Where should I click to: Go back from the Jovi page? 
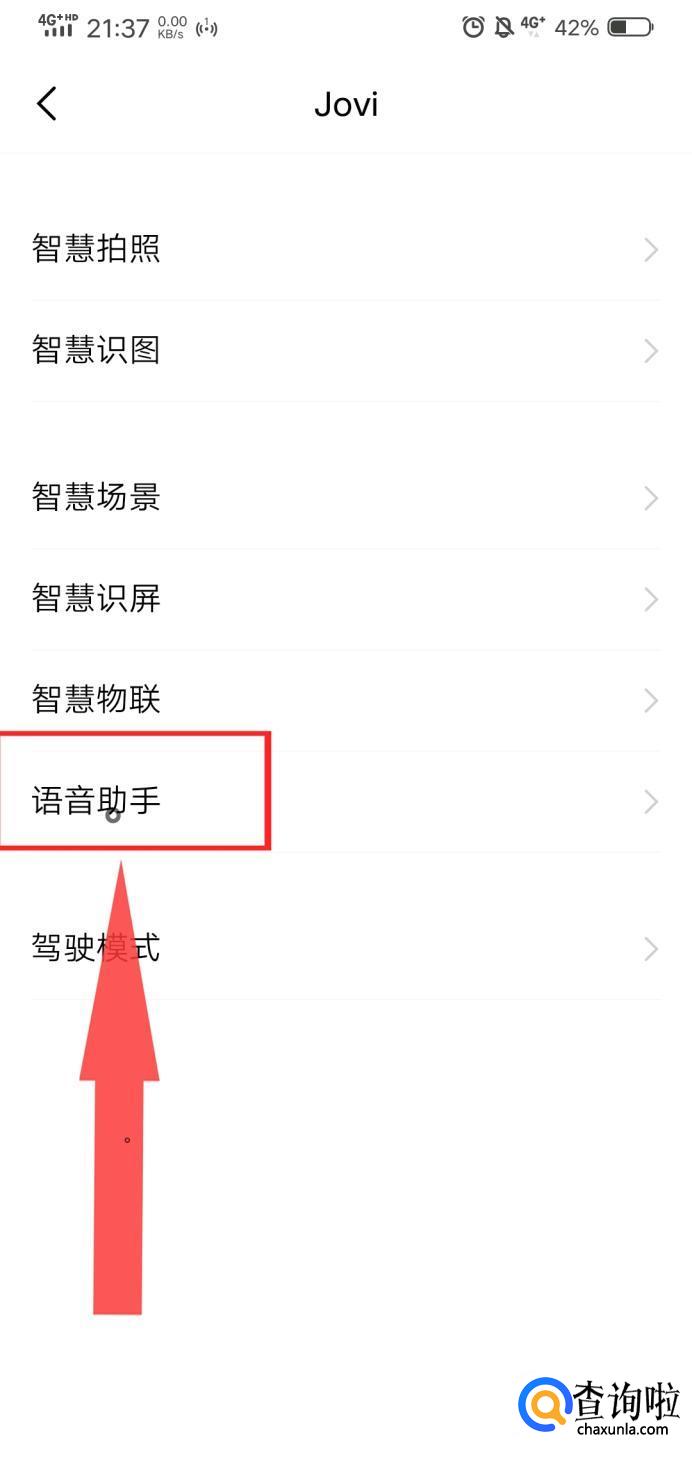click(47, 104)
